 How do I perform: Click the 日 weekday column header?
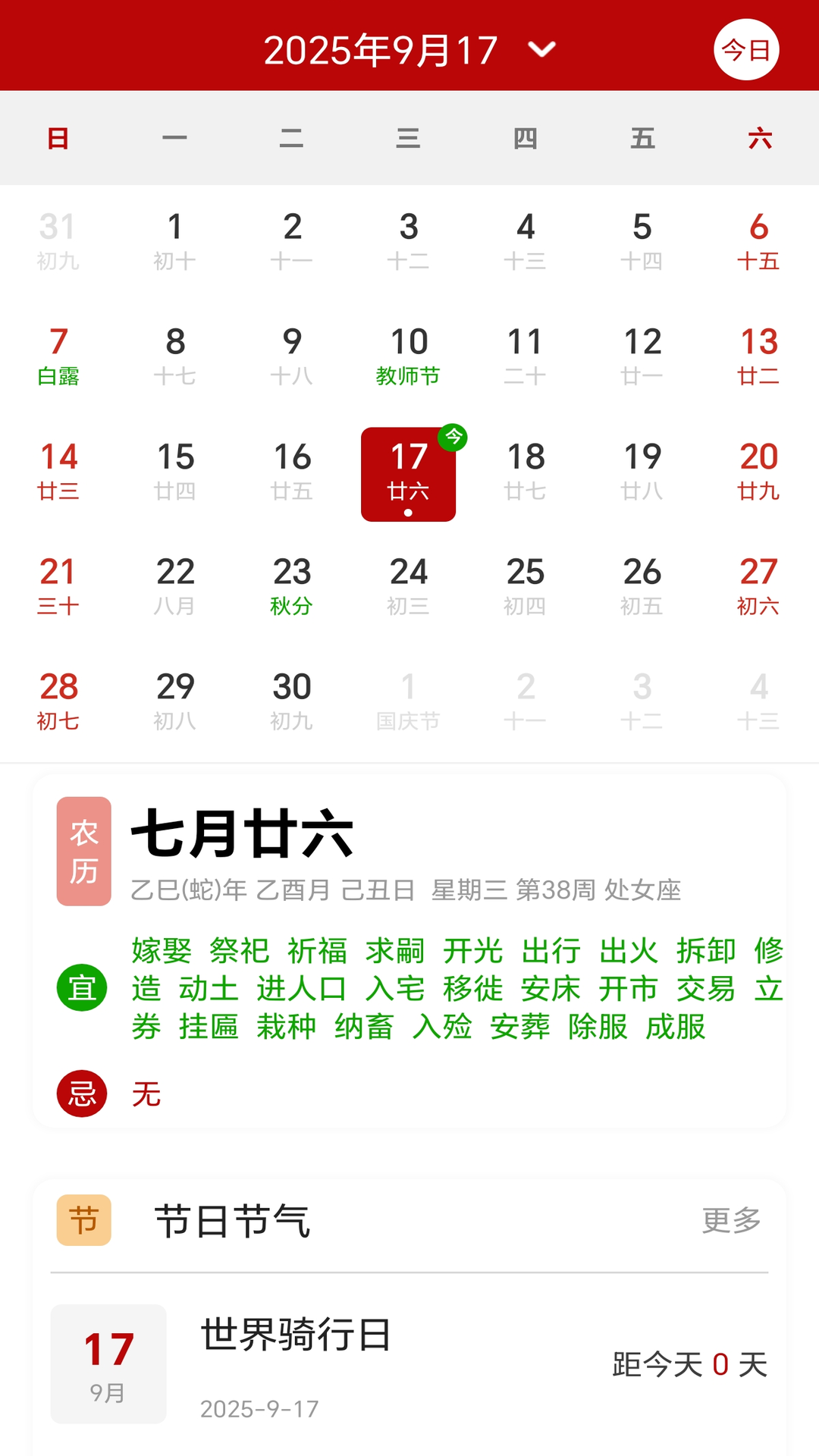click(59, 139)
